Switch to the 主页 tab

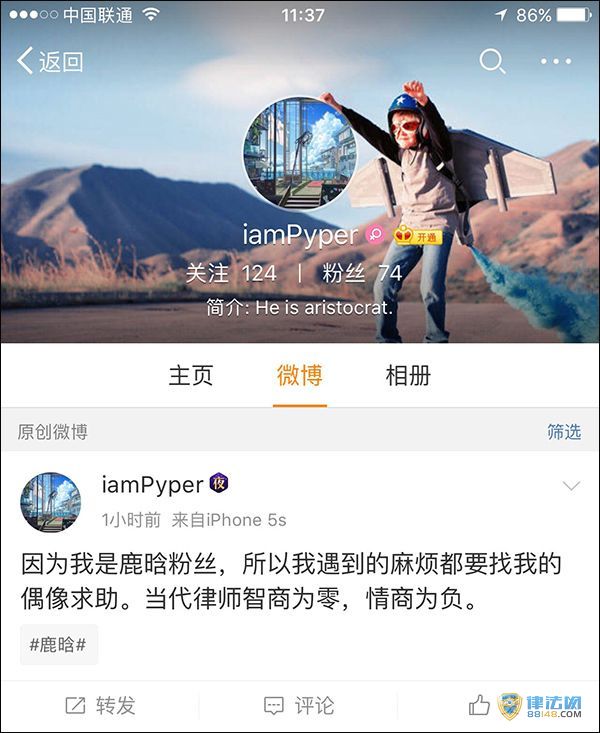point(191,375)
